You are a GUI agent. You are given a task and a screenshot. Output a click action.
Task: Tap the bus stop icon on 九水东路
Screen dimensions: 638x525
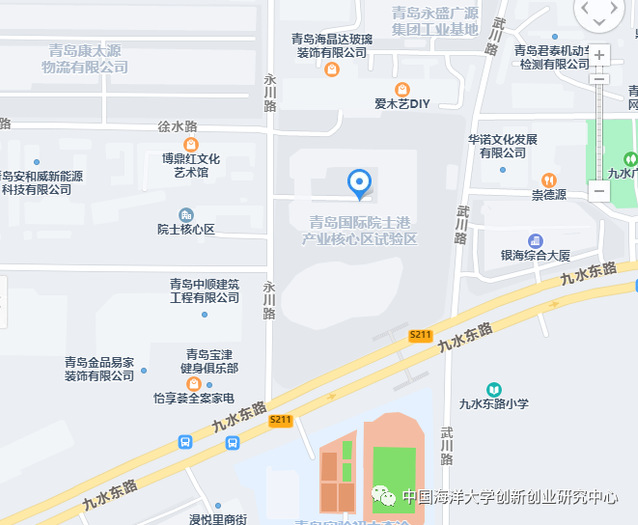(x=185, y=441)
